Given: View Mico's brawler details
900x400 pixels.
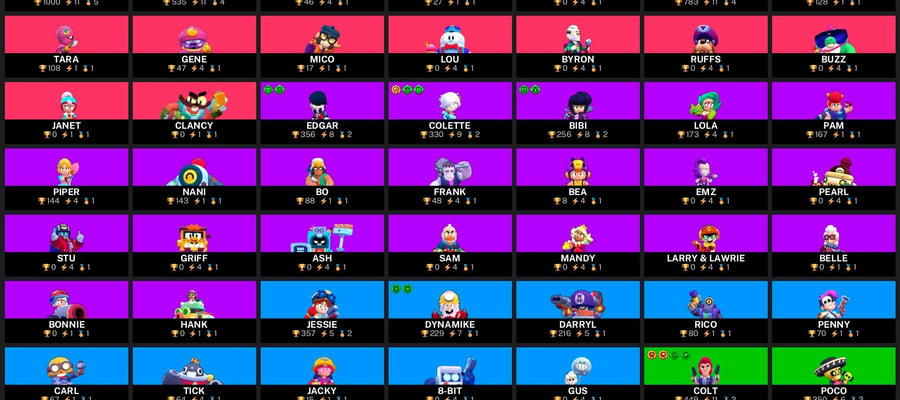Looking at the screenshot, I should click(322, 46).
